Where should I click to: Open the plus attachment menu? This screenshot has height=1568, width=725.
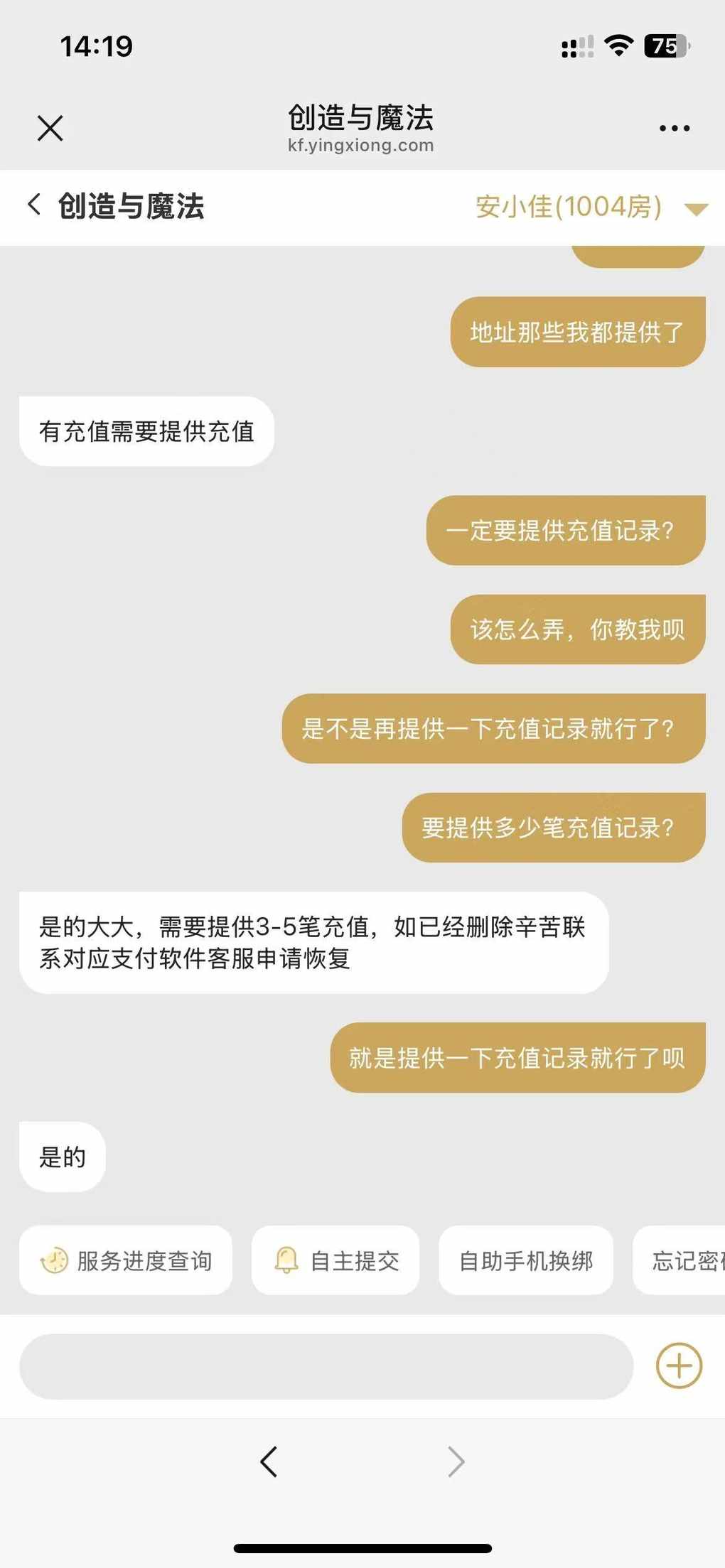679,1366
